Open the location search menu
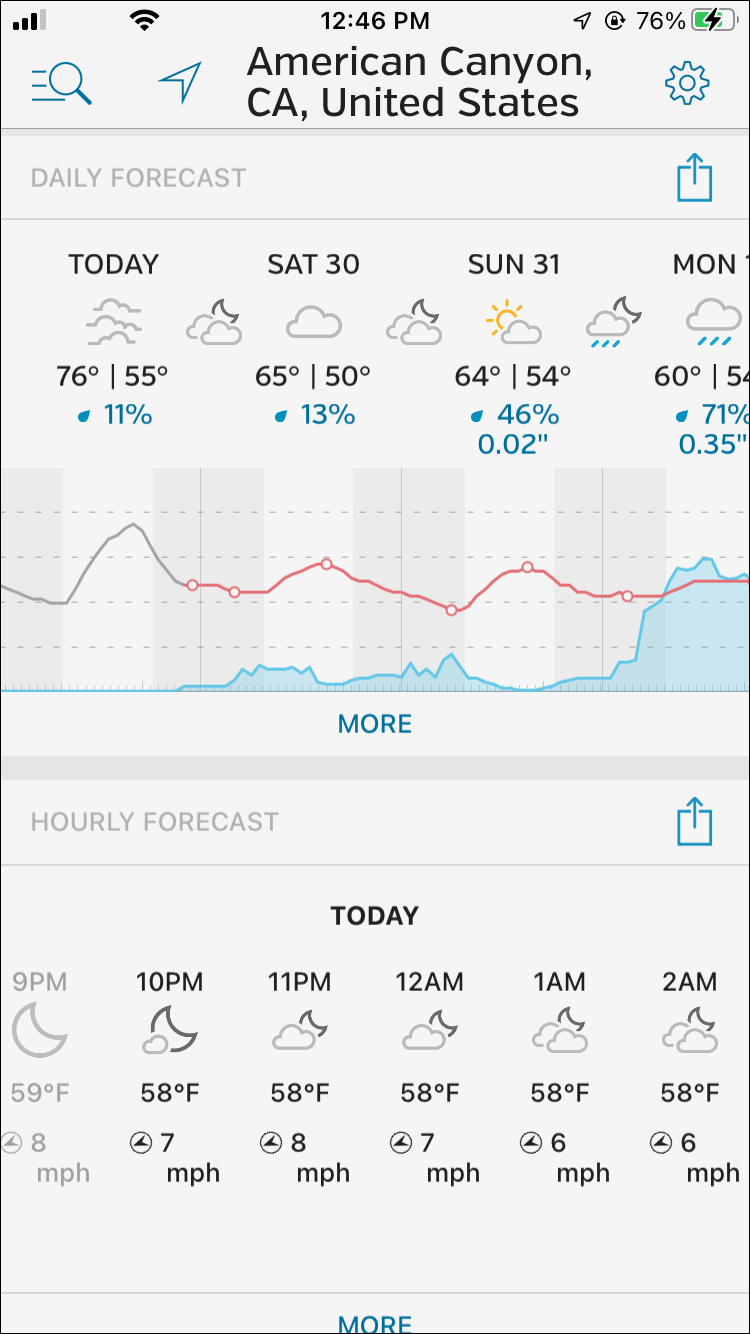 click(61, 84)
